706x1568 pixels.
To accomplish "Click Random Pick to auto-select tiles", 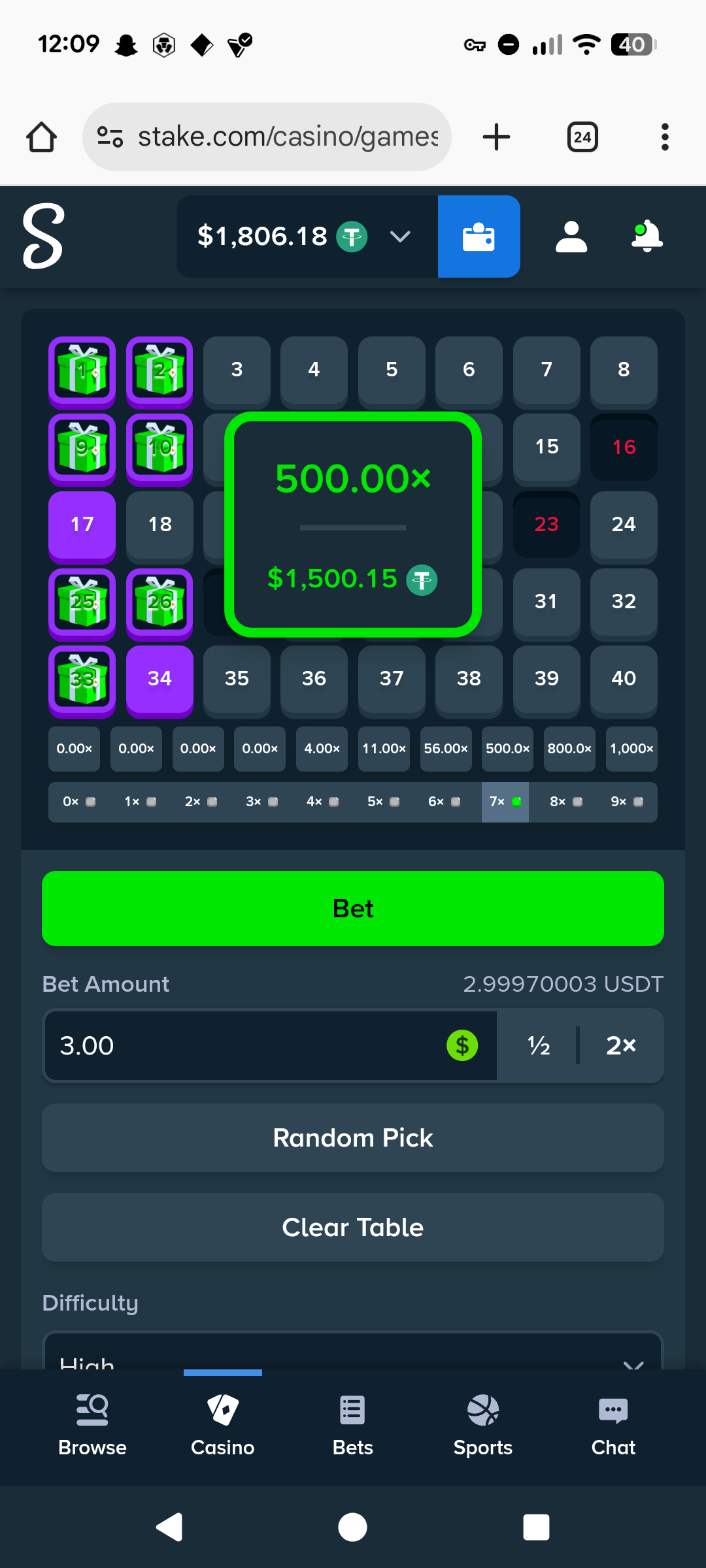I will click(x=352, y=1137).
